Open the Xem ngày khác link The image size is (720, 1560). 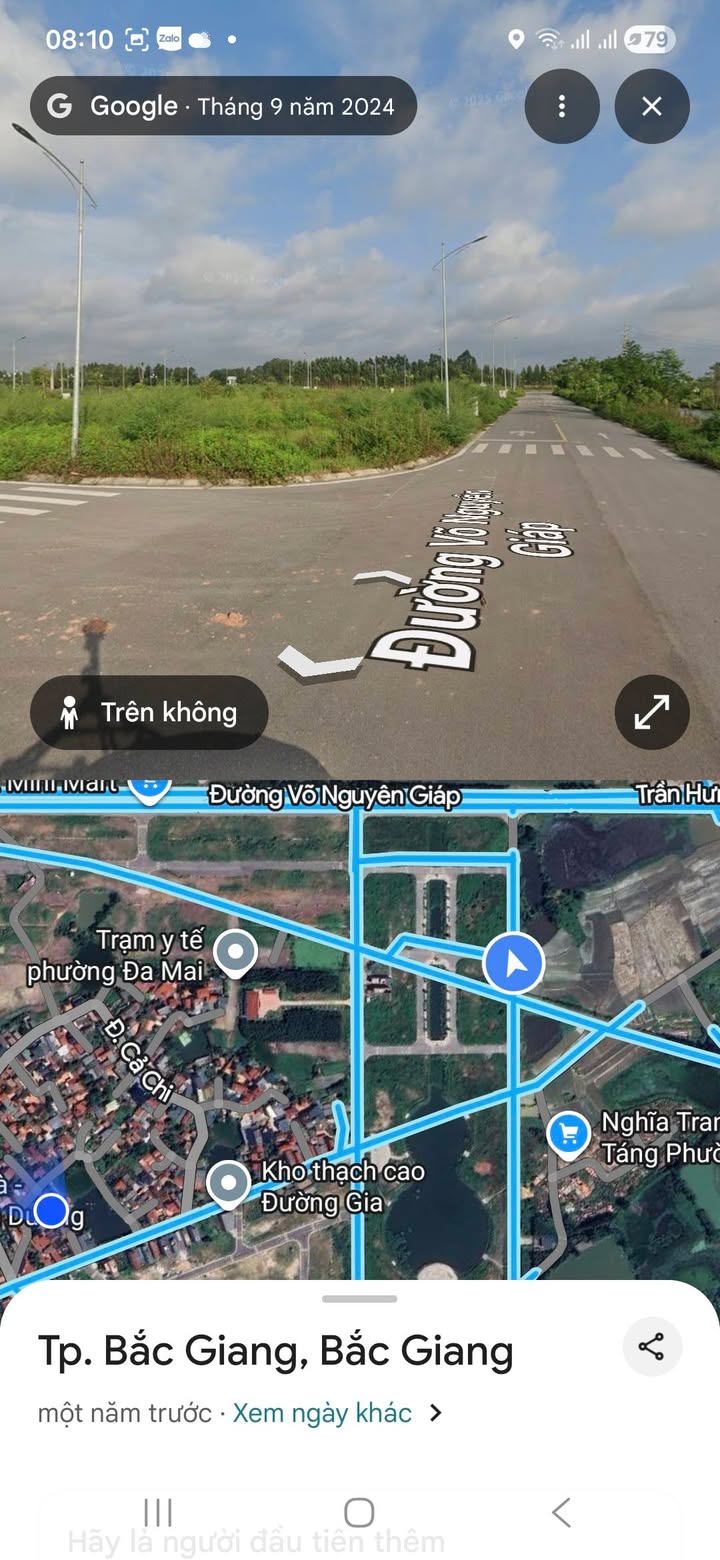[322, 1413]
